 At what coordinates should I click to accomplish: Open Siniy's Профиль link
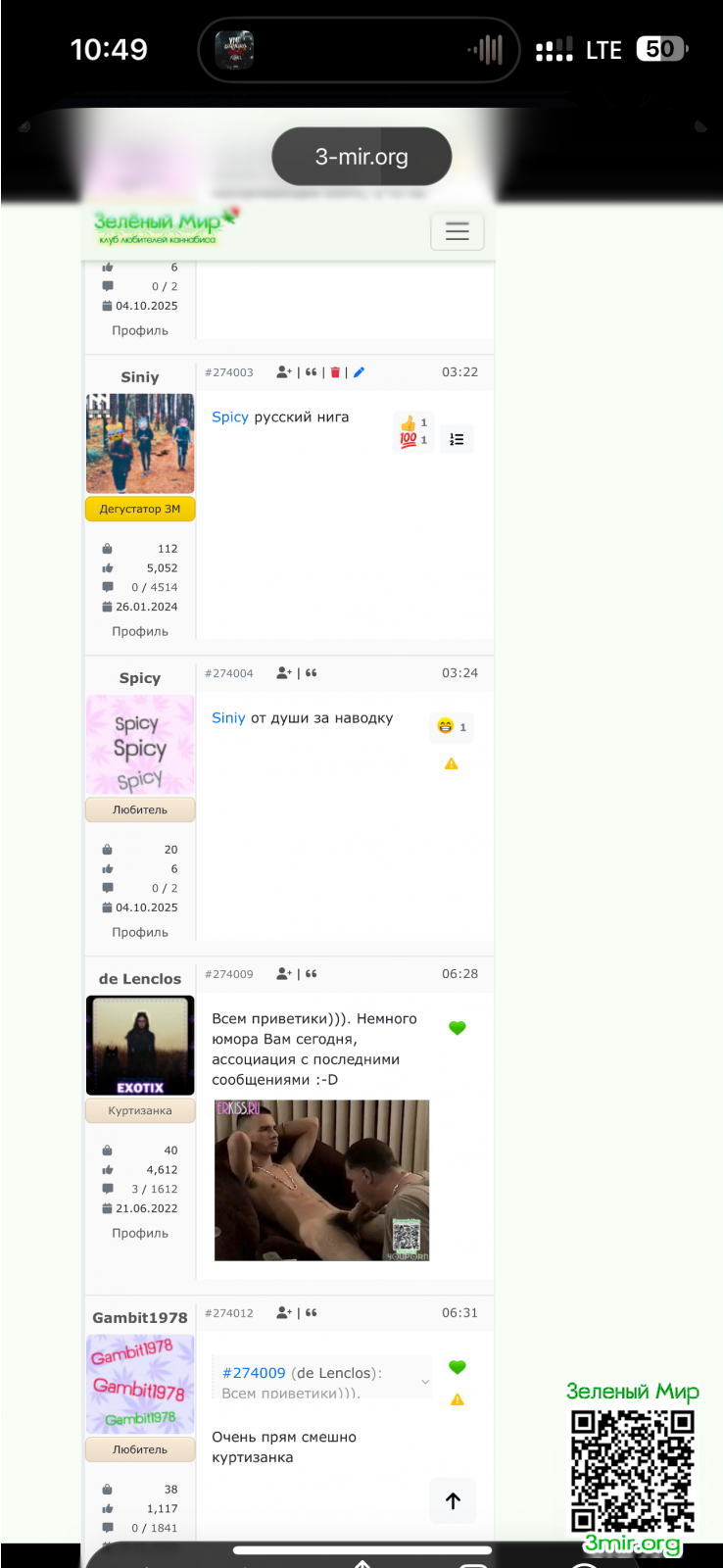(x=140, y=631)
